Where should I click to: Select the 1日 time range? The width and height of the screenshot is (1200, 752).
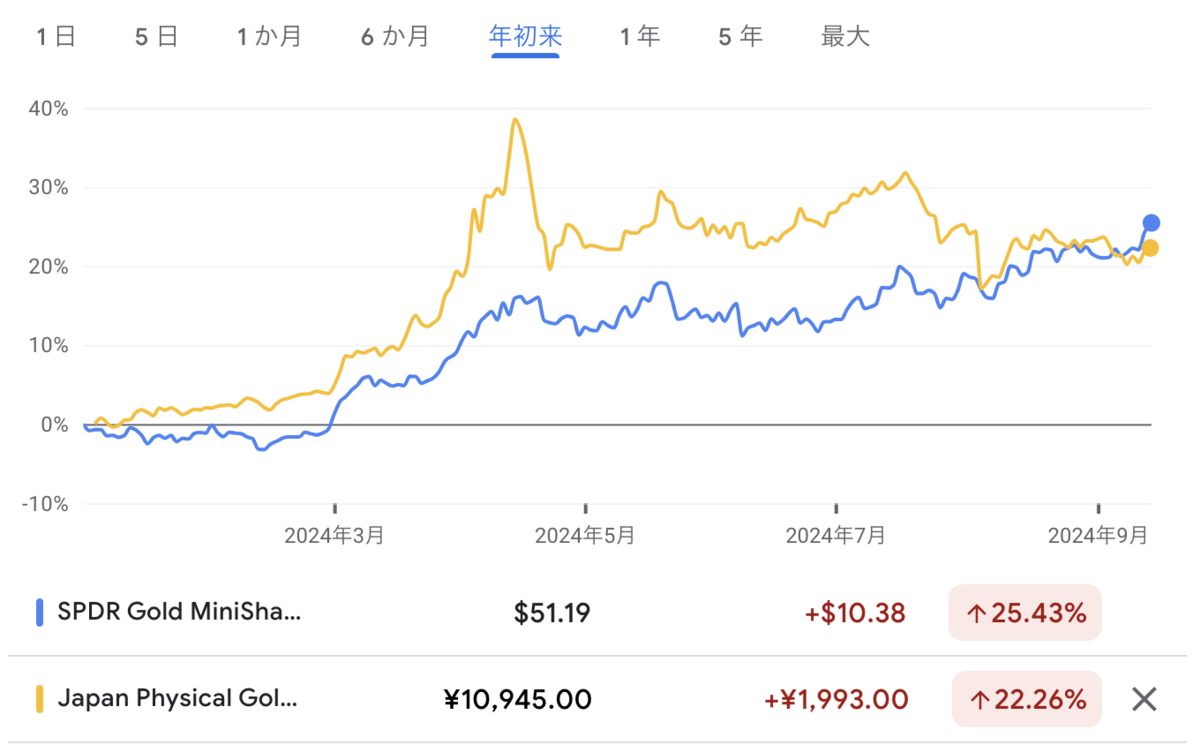56,38
